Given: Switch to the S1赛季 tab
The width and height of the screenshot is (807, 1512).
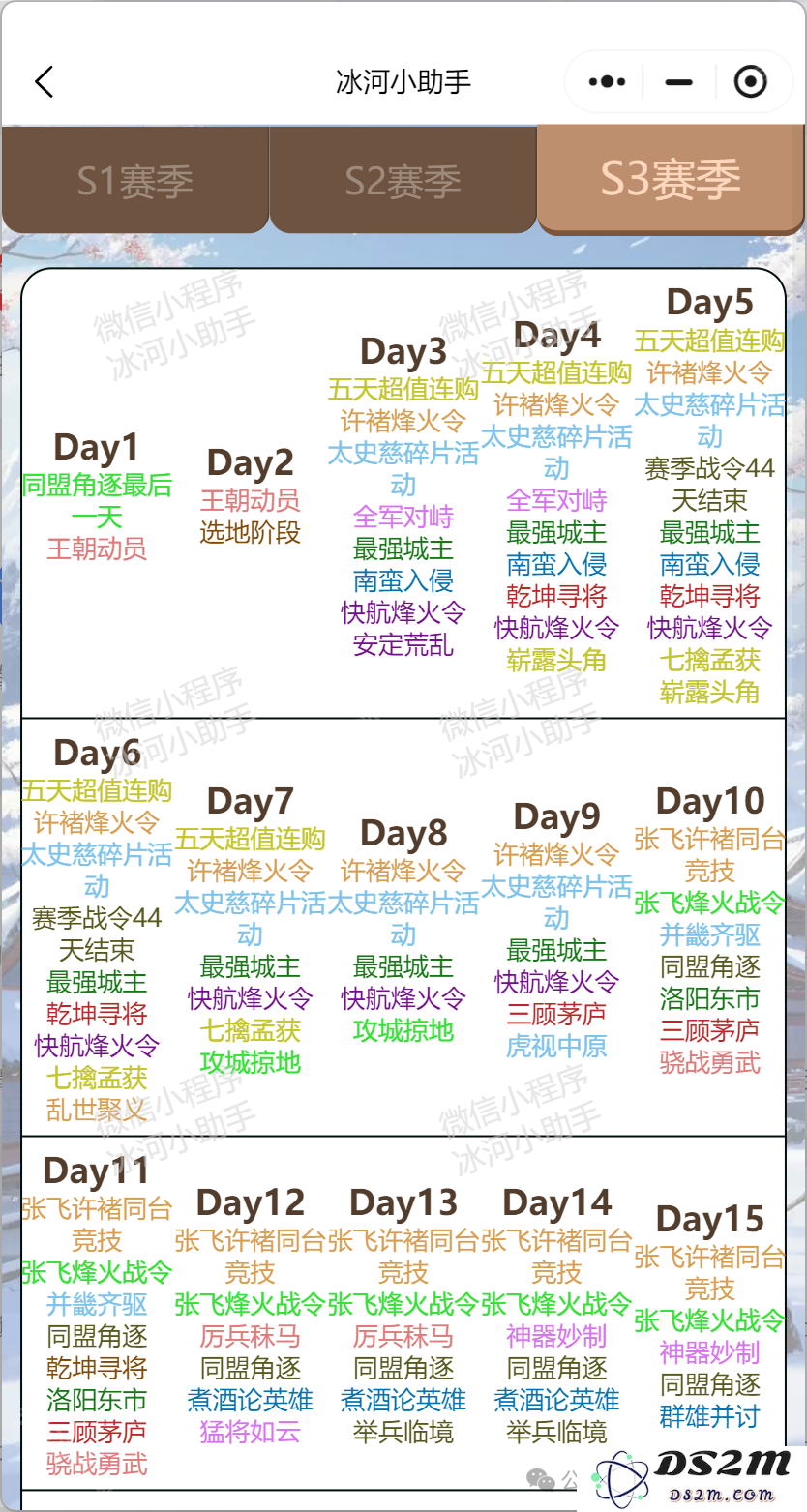Looking at the screenshot, I should (134, 181).
